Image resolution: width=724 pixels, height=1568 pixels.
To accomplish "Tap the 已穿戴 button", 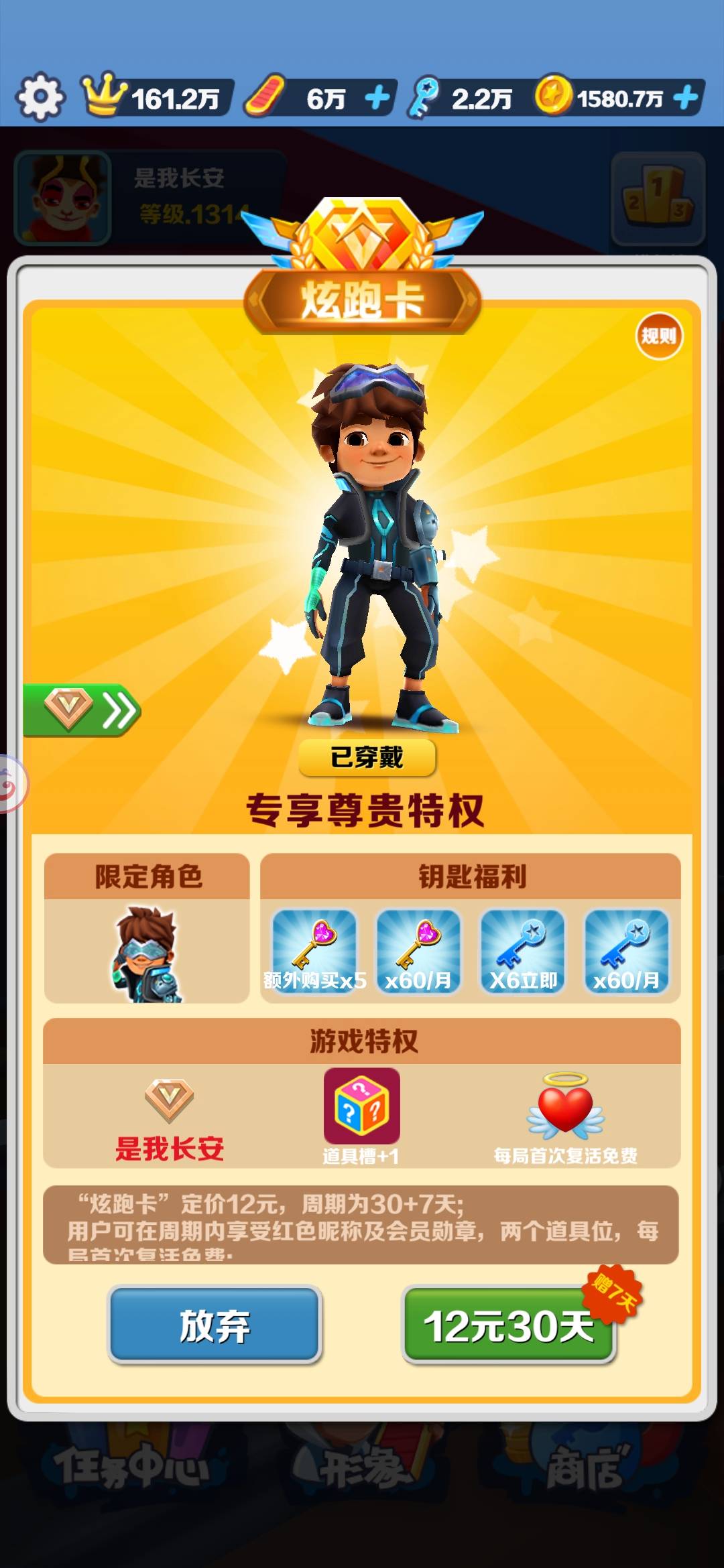I will pos(367,758).
